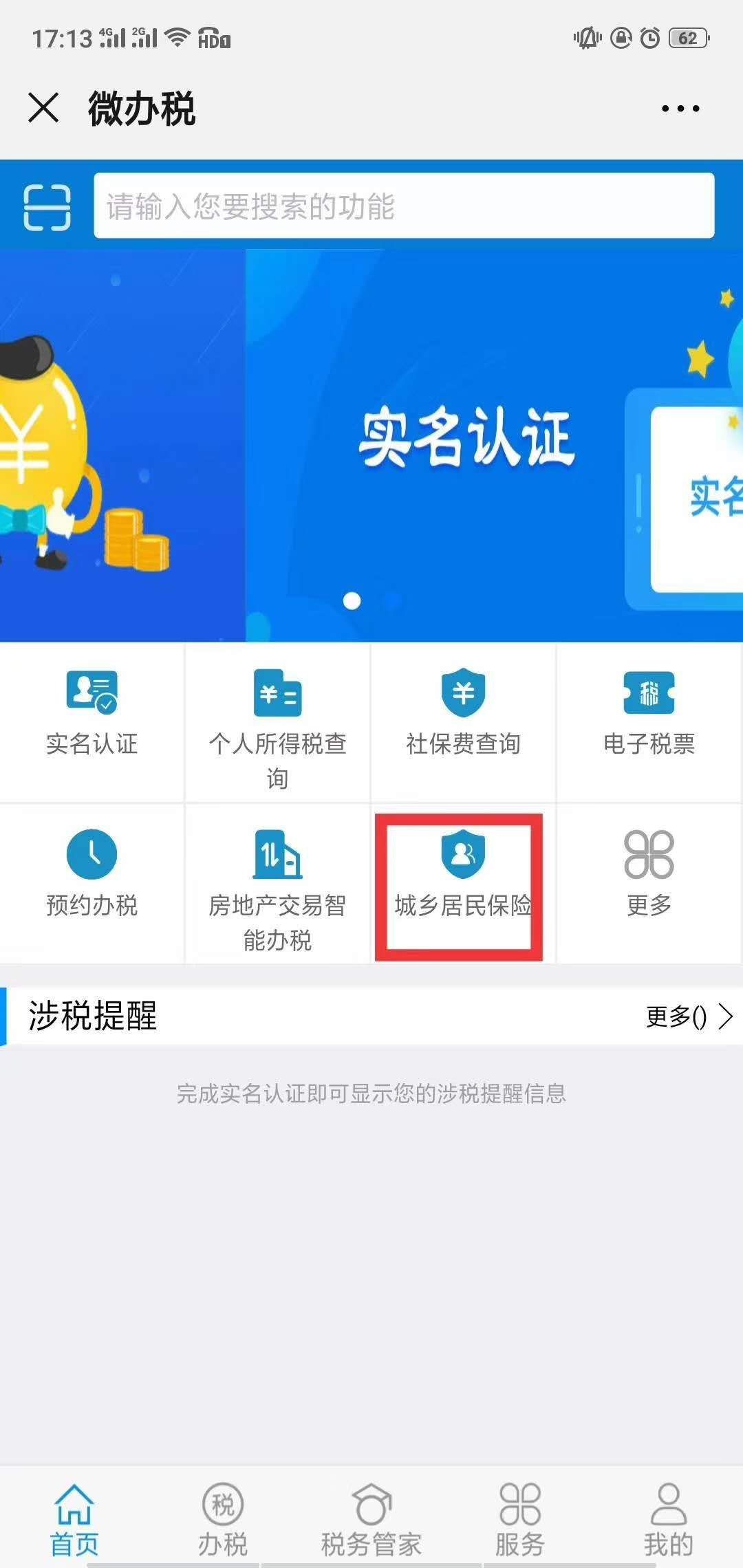Switch to the 税务管家 tab
Screen dimensions: 743x1568
pyautogui.click(x=371, y=1521)
